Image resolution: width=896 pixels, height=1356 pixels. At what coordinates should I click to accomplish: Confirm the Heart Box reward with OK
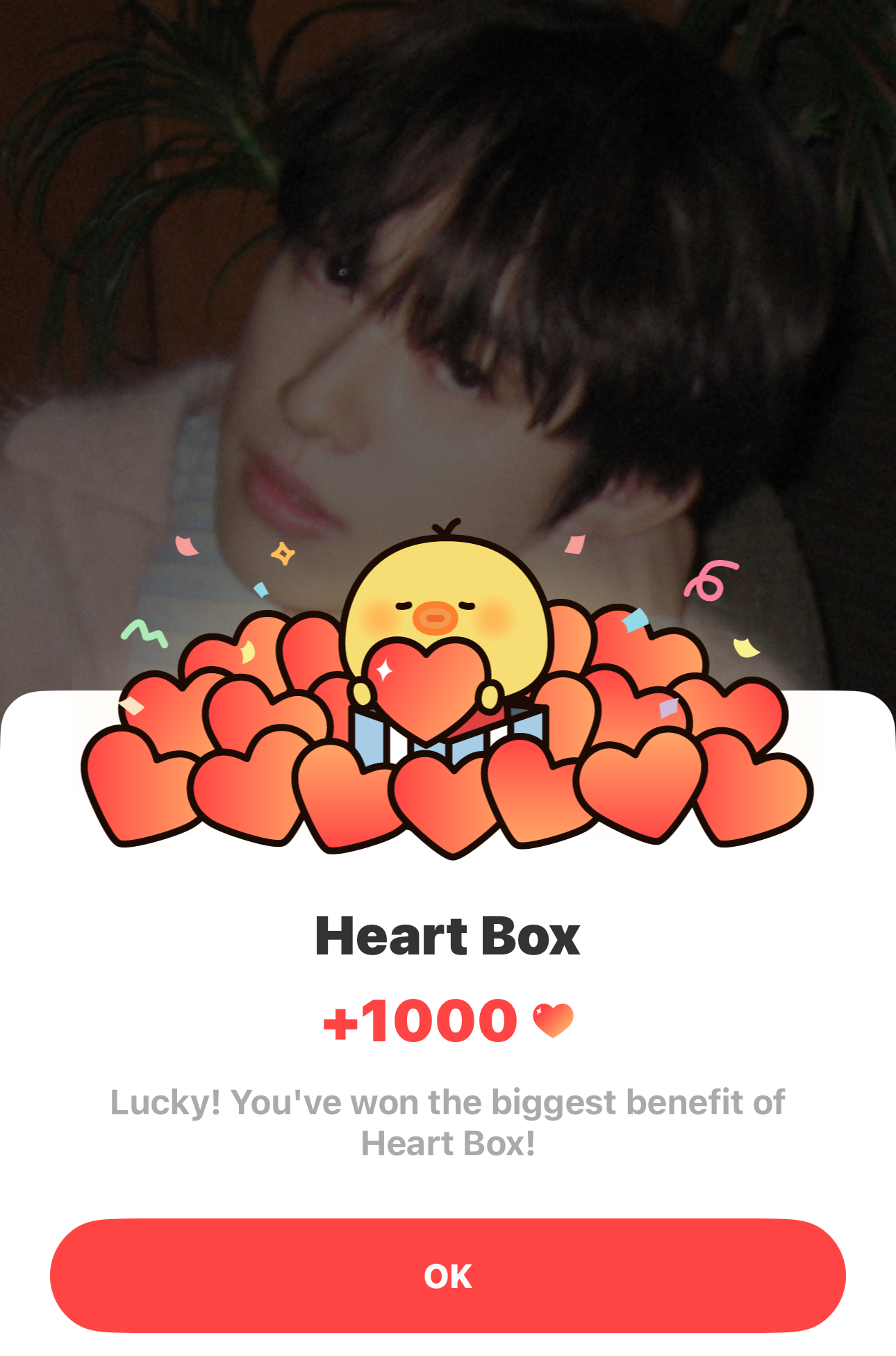tap(448, 1275)
